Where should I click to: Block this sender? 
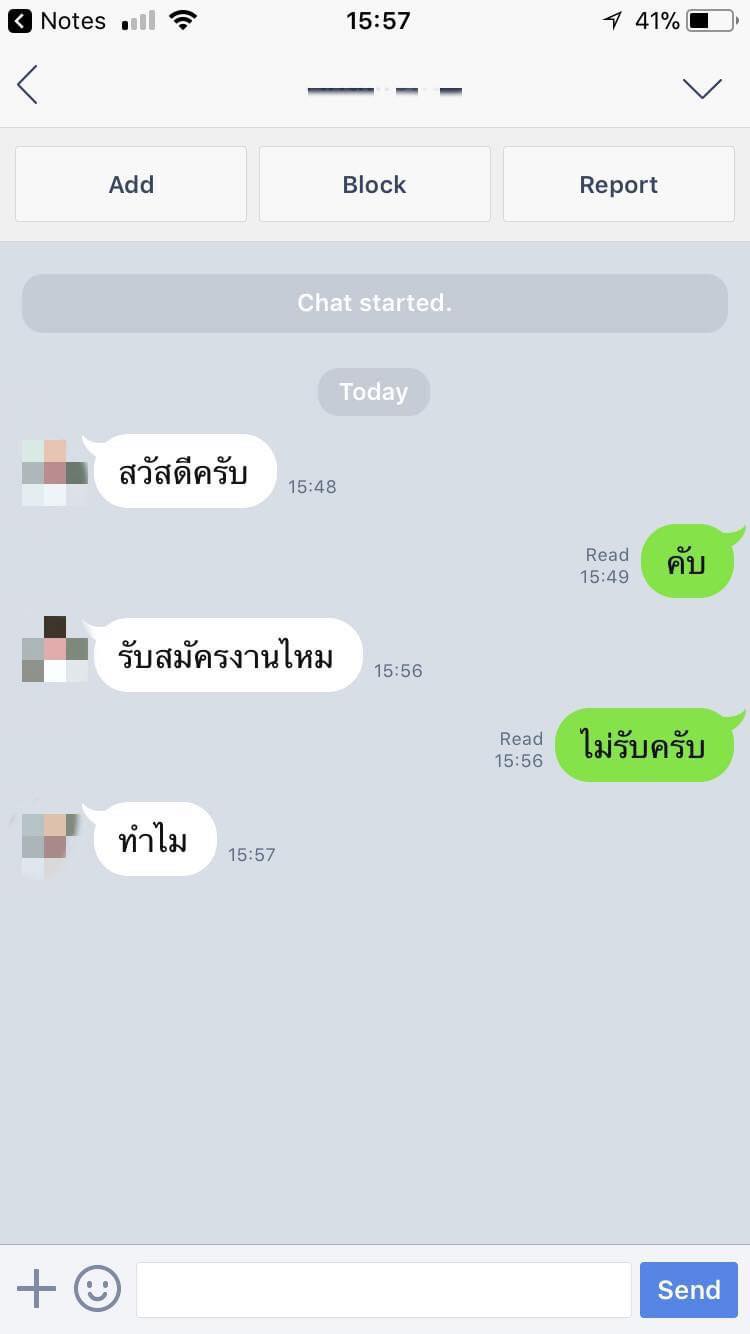[x=374, y=184]
